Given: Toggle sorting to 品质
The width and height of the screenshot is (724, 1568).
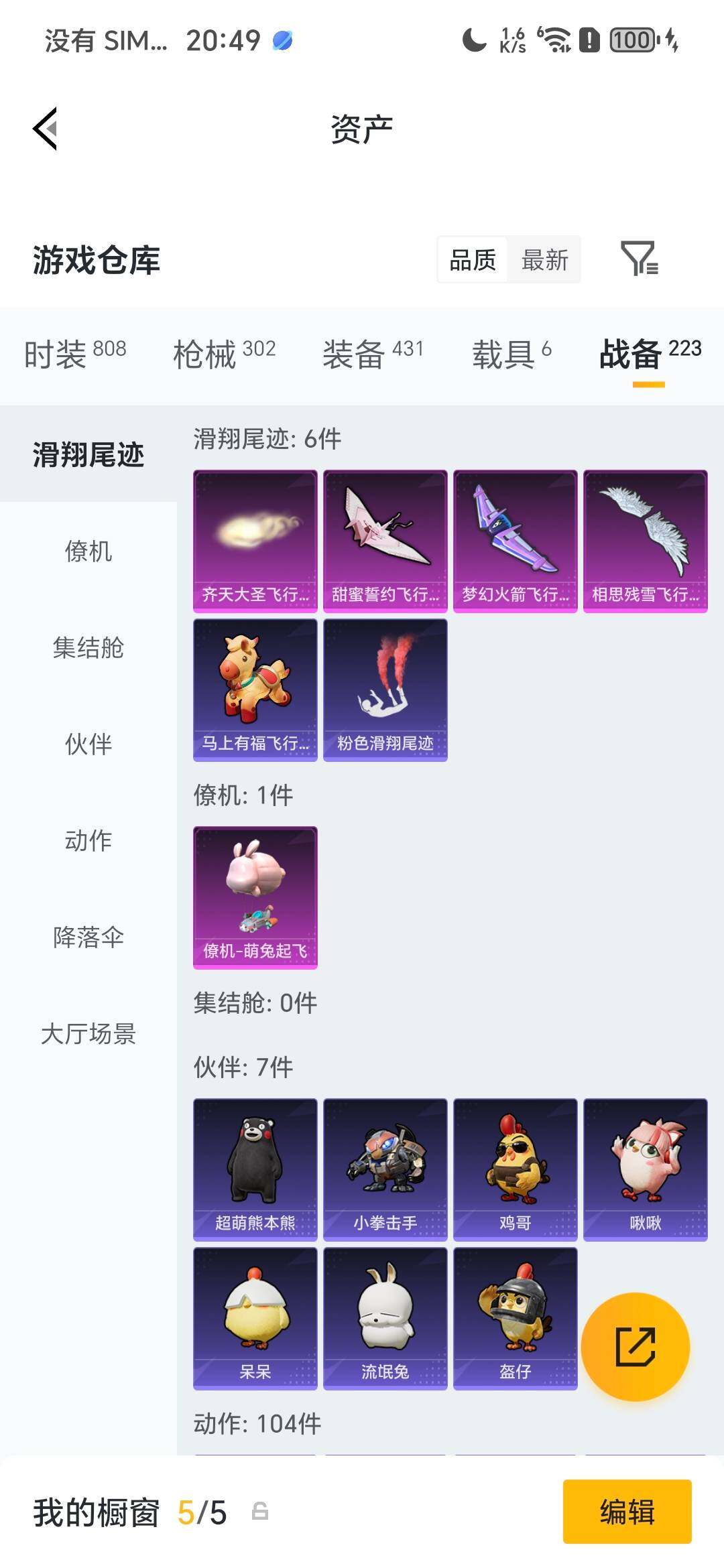Looking at the screenshot, I should [x=471, y=261].
